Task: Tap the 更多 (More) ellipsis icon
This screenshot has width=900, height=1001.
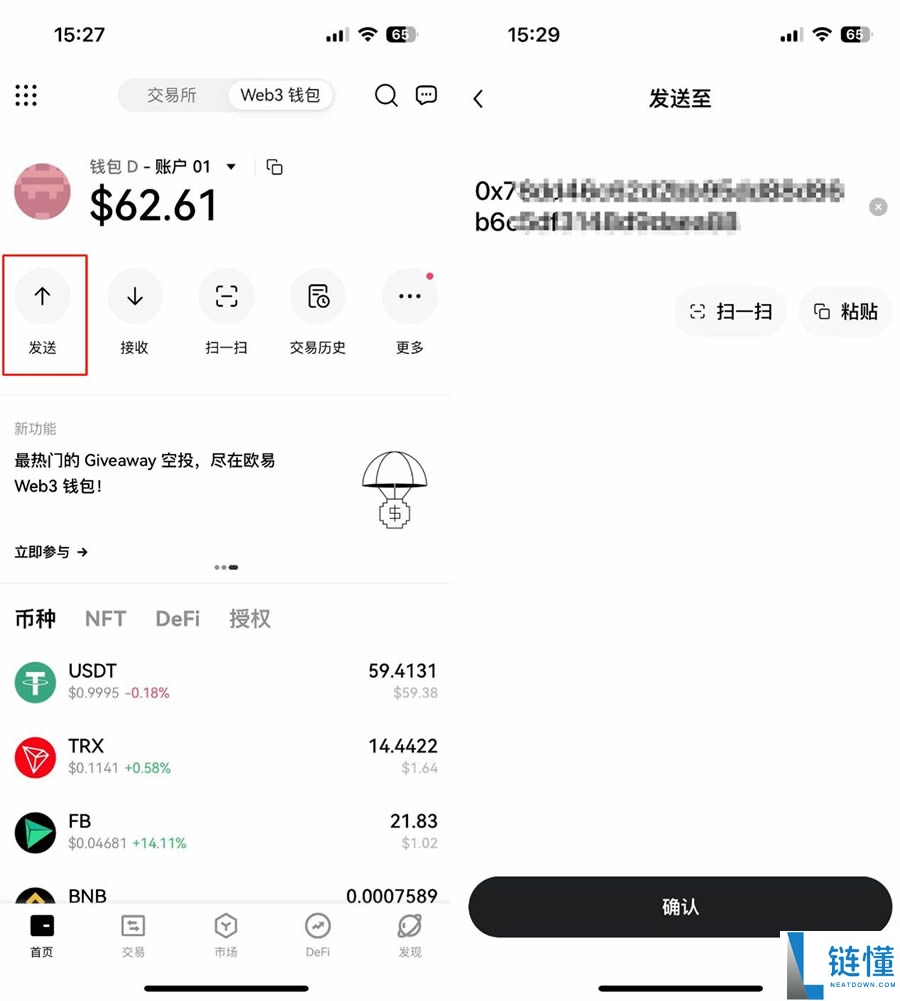Action: [409, 296]
